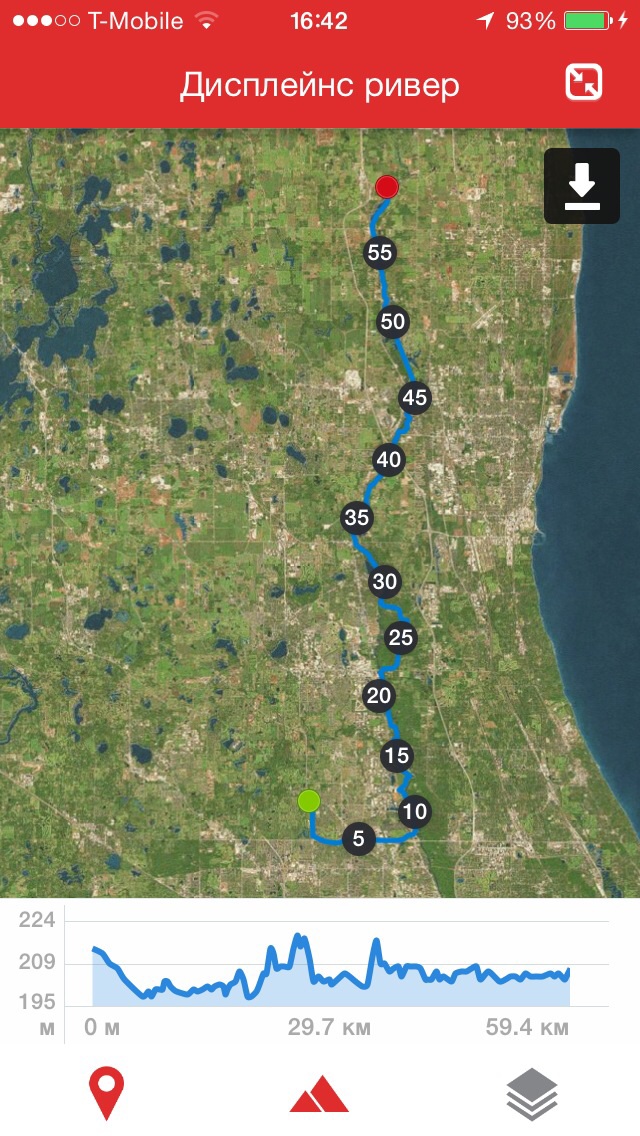Switch to the map pin tab

click(x=107, y=1093)
